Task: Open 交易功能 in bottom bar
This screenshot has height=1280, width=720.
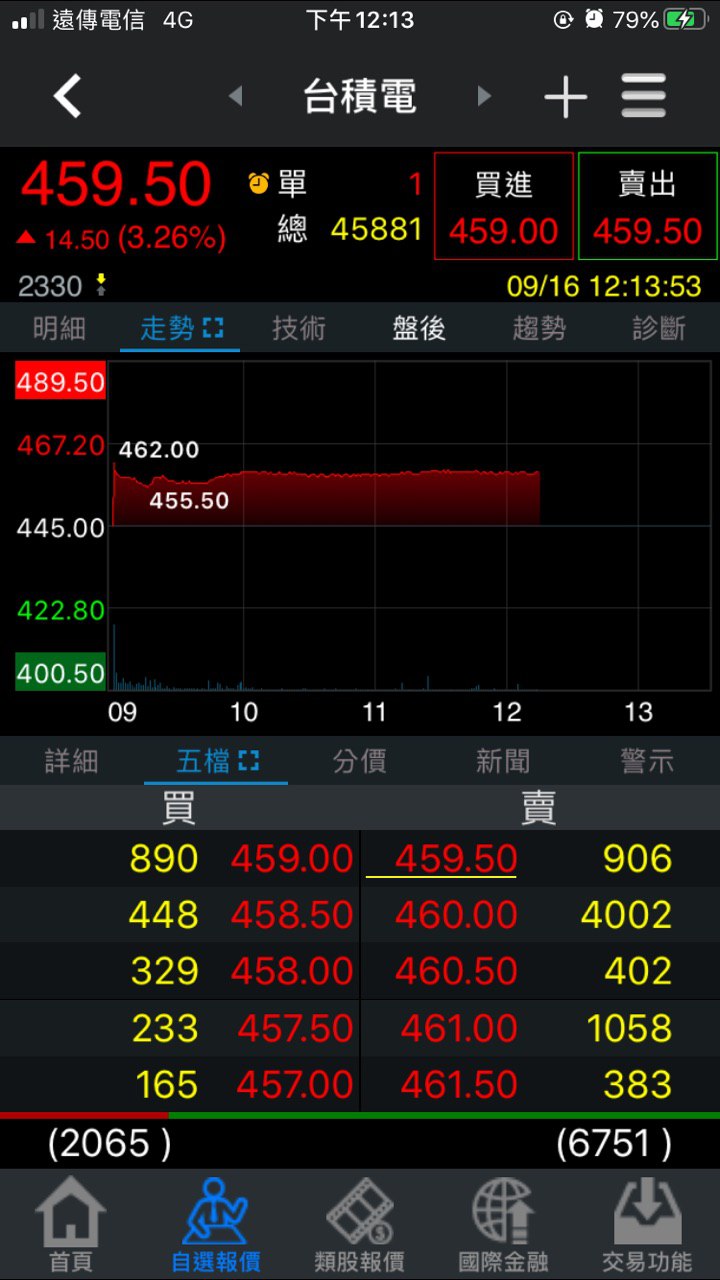Action: pyautogui.click(x=647, y=1225)
